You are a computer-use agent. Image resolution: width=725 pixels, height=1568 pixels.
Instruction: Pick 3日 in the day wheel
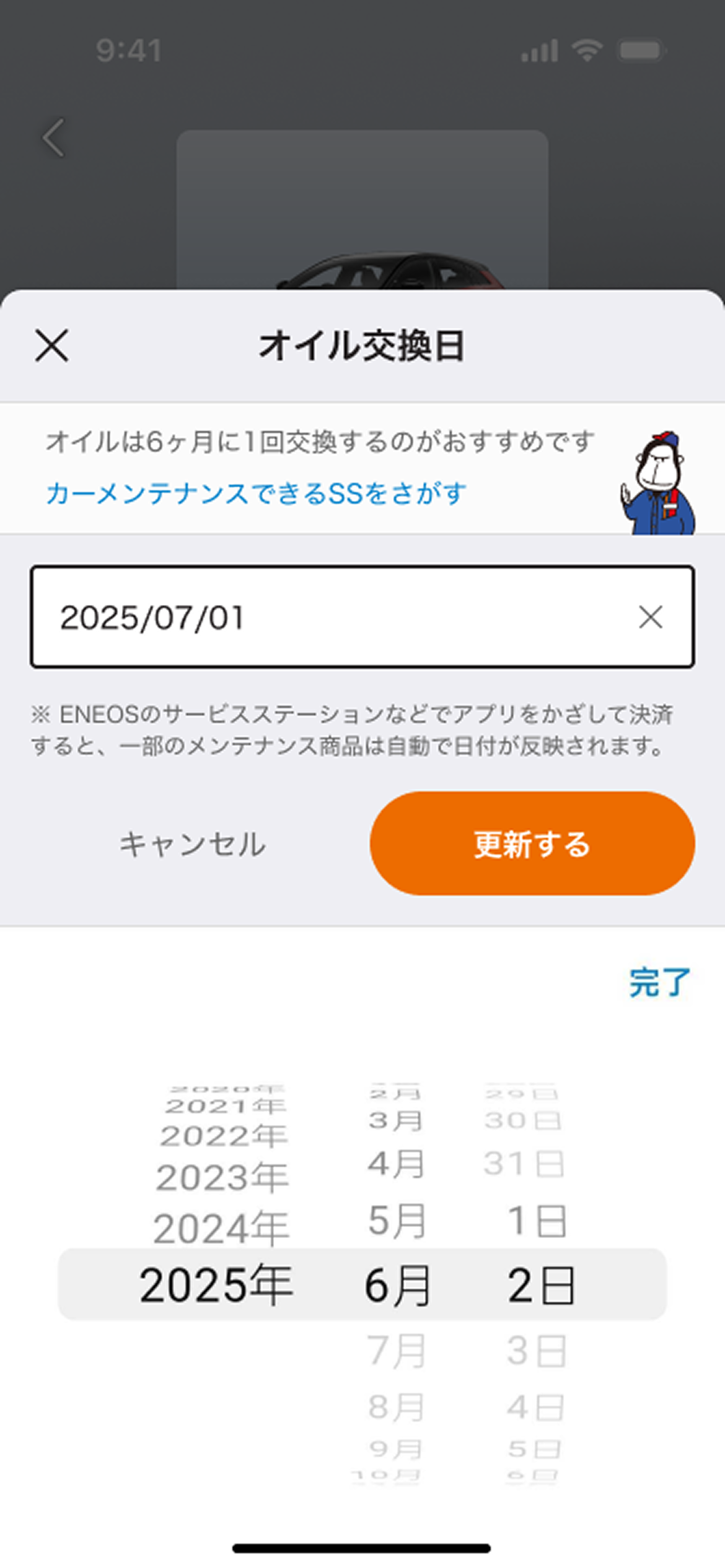pos(537,1351)
